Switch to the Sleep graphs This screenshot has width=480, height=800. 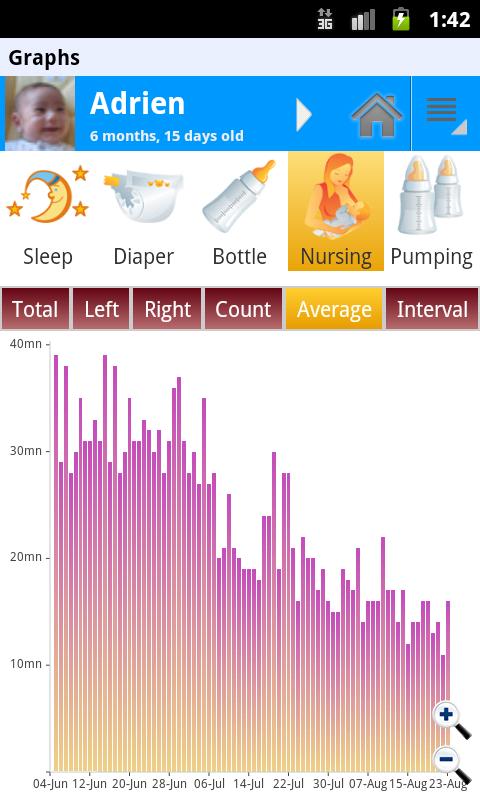tap(47, 212)
